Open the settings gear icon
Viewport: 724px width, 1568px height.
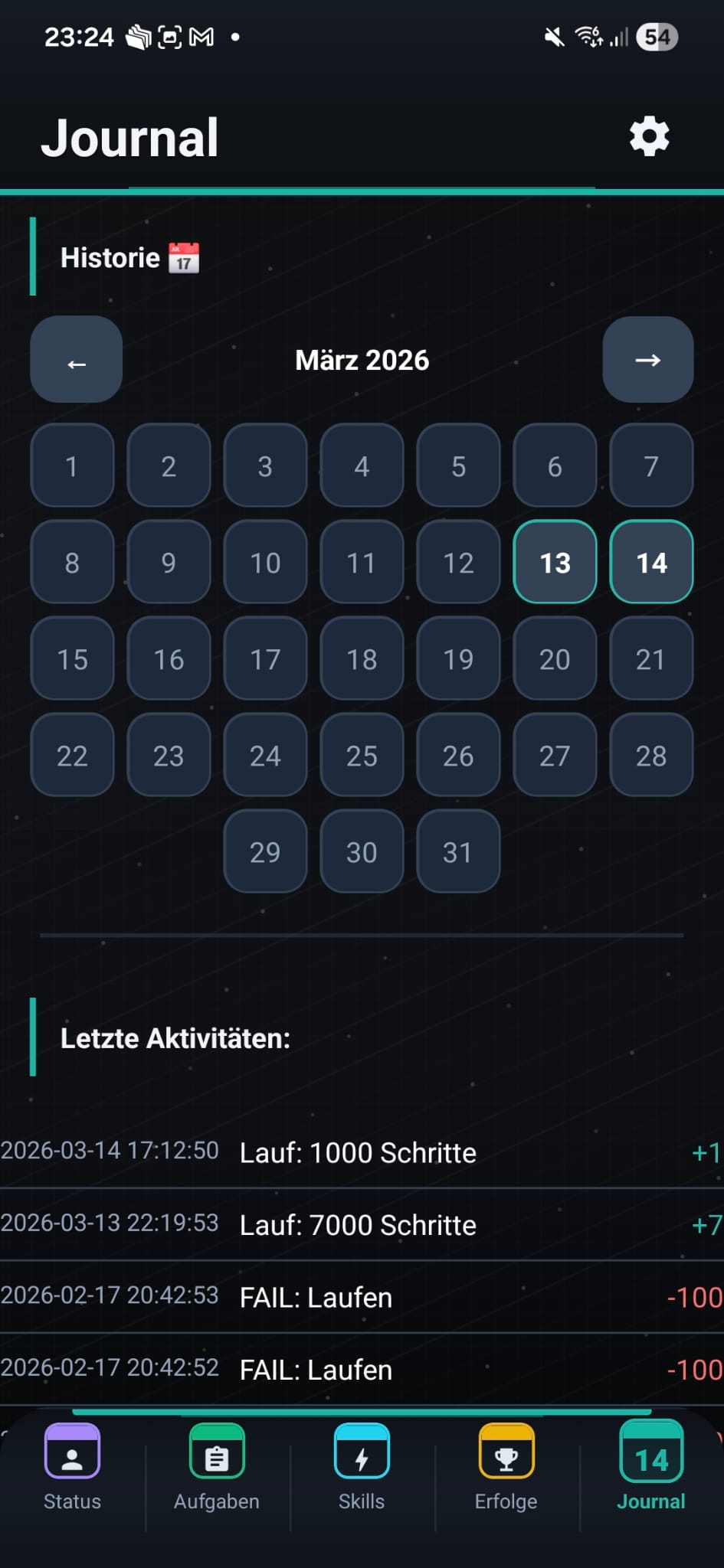(649, 137)
